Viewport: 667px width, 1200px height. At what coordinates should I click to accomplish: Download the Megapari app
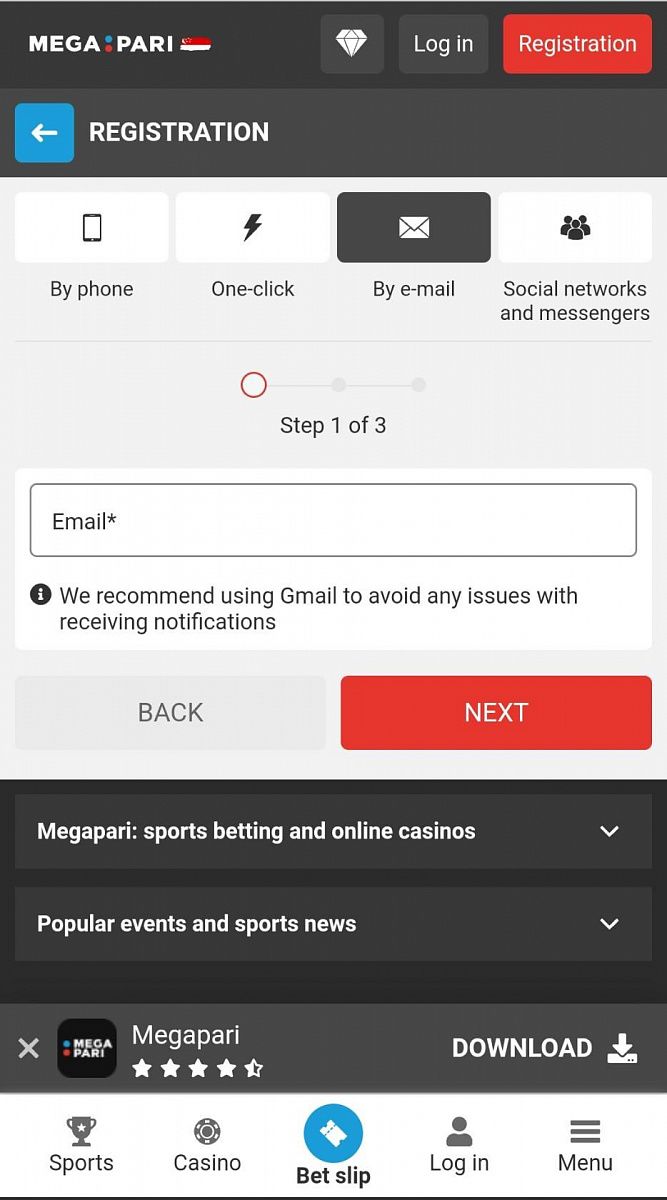[x=544, y=1048]
